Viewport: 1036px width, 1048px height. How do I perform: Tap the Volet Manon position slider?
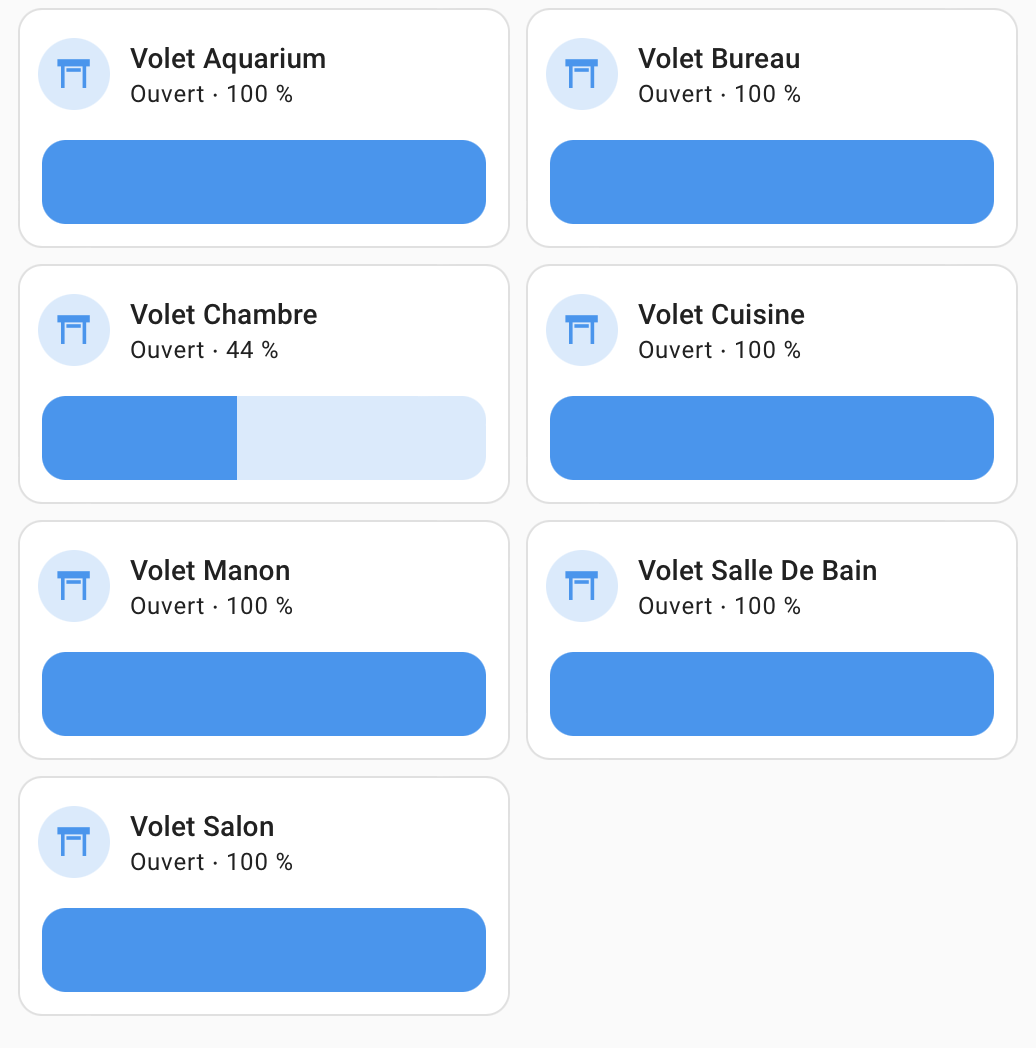click(x=264, y=694)
